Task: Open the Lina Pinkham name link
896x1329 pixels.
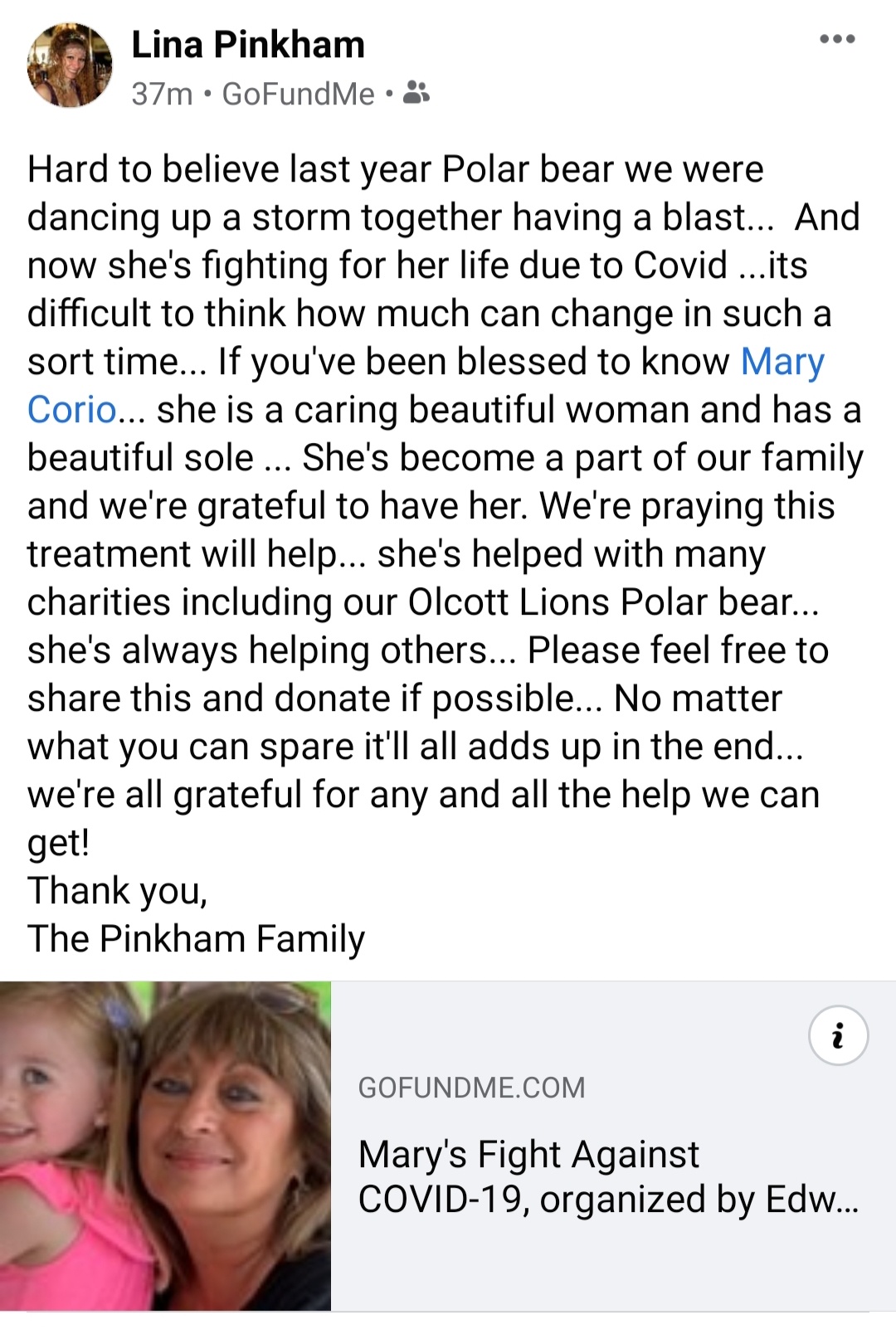Action: click(248, 45)
